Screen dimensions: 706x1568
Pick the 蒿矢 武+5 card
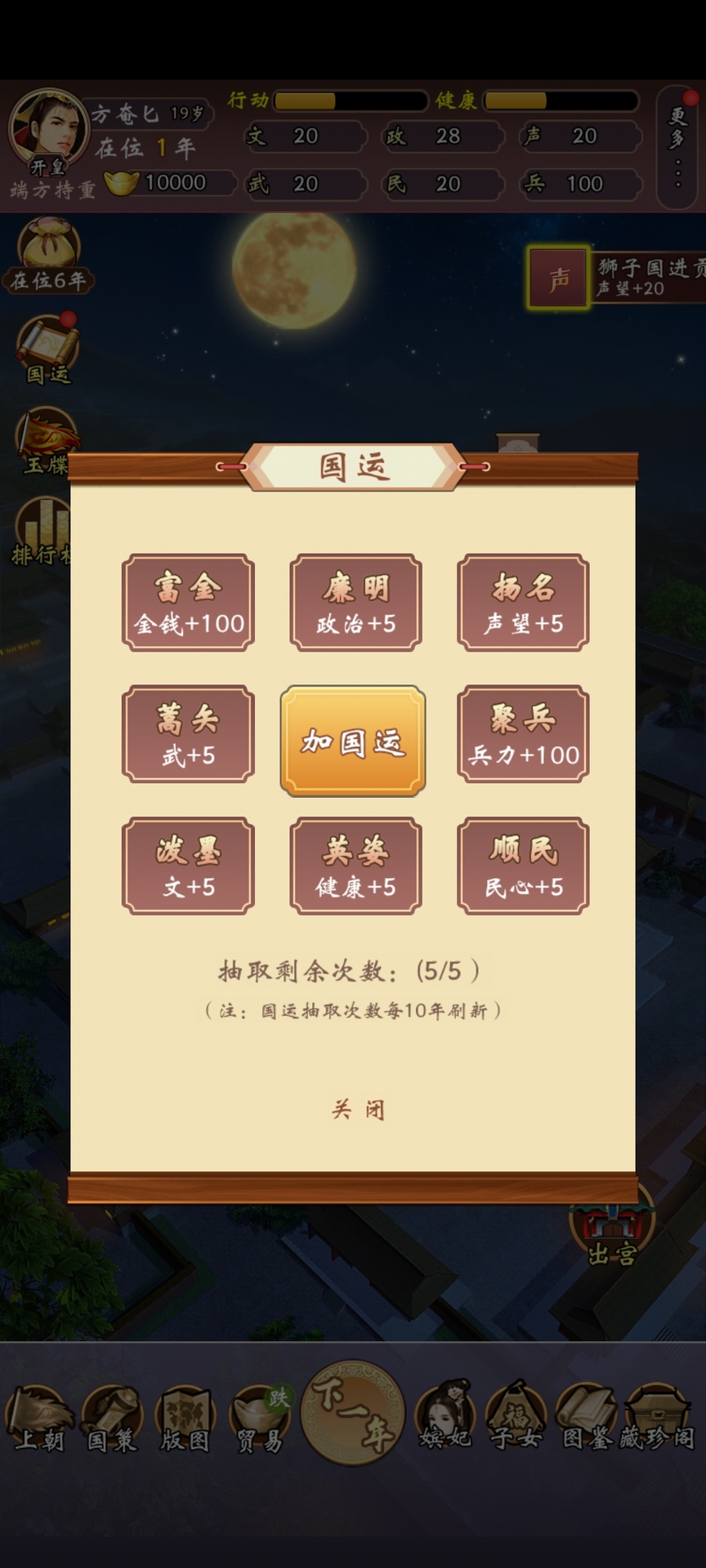(188, 734)
